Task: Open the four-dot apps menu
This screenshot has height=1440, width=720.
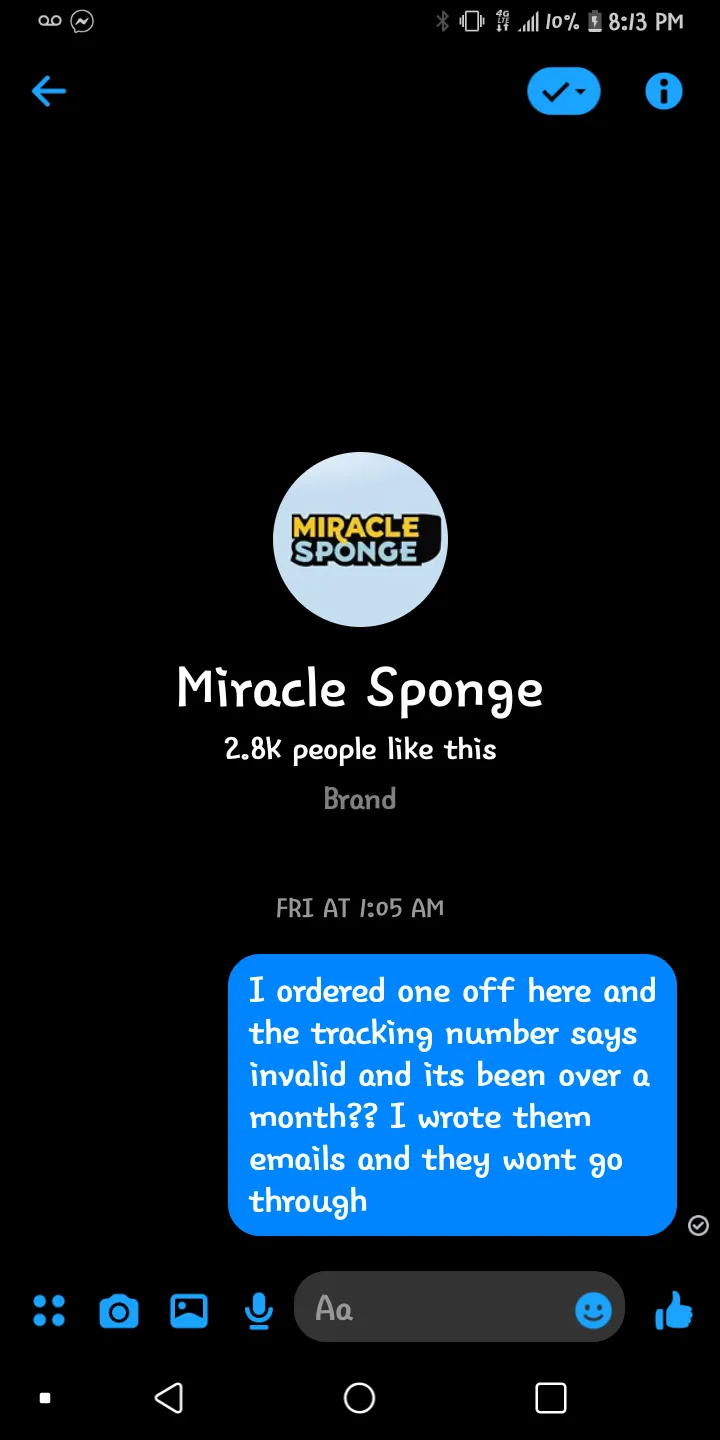Action: click(48, 1310)
